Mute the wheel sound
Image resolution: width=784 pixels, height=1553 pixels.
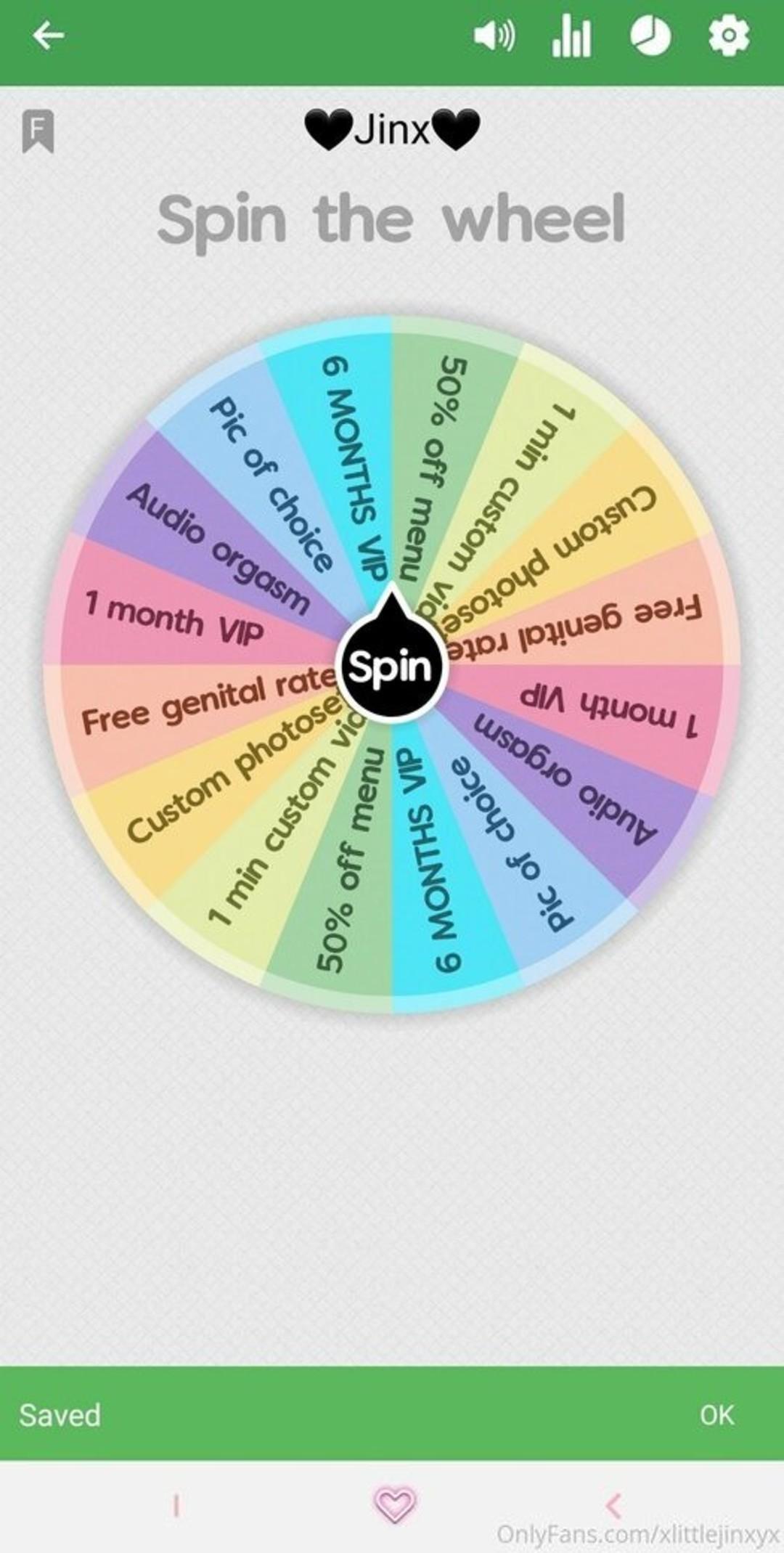pyautogui.click(x=494, y=35)
